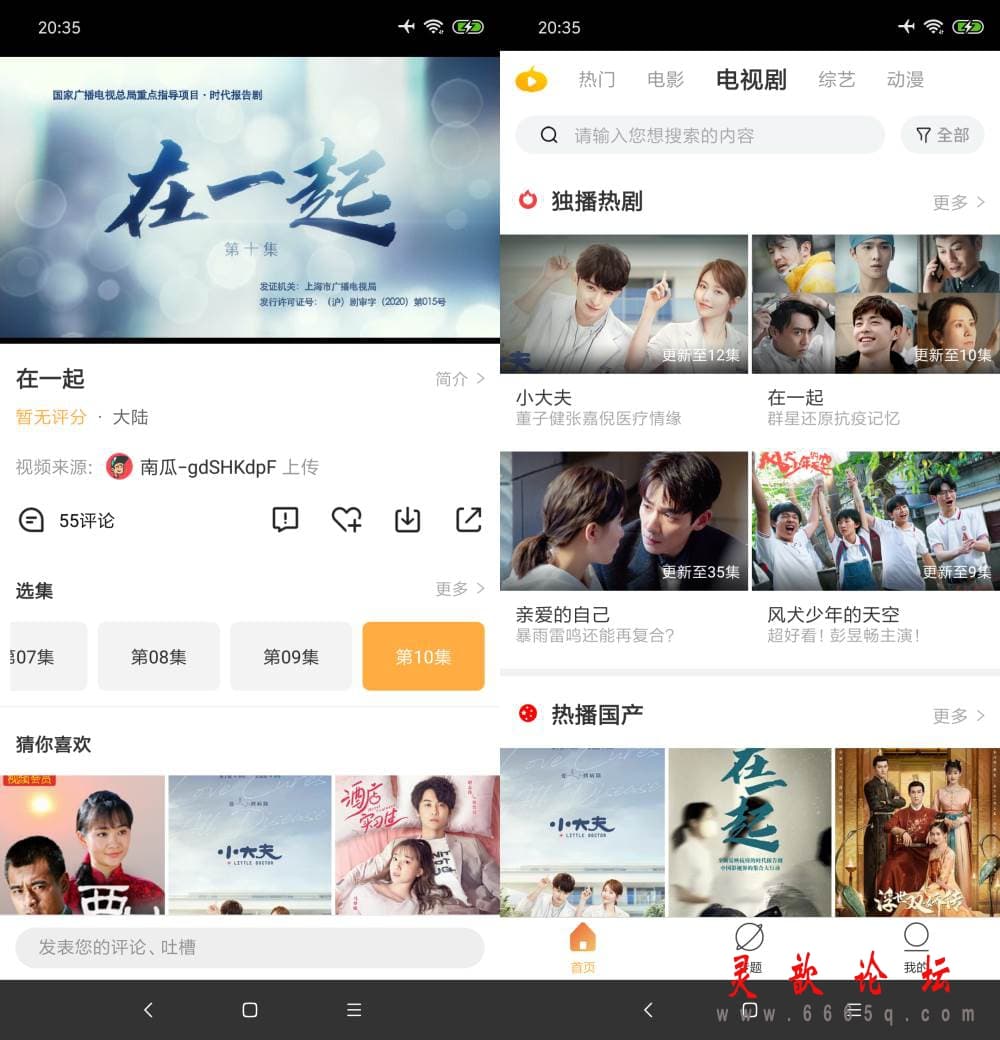Tap the 请输入您想搜索的内容 search box

coord(699,135)
